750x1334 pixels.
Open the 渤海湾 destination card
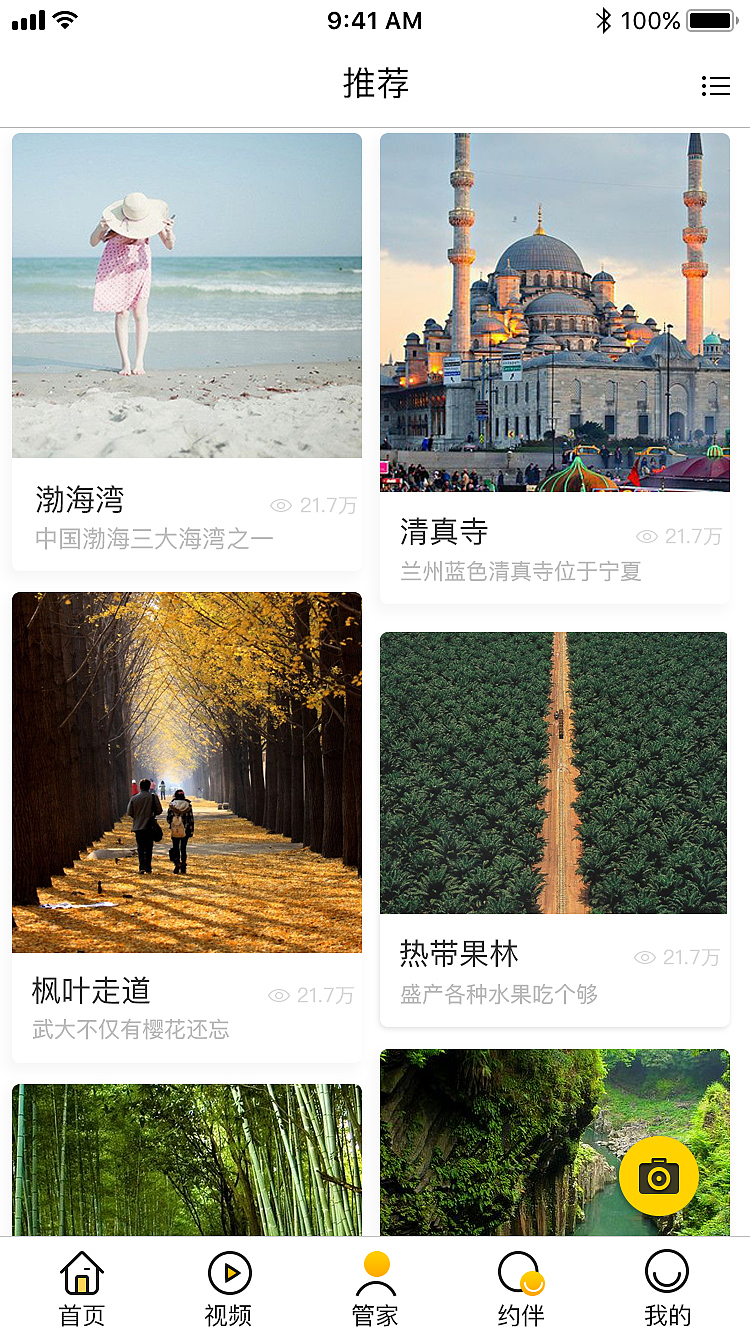(186, 350)
